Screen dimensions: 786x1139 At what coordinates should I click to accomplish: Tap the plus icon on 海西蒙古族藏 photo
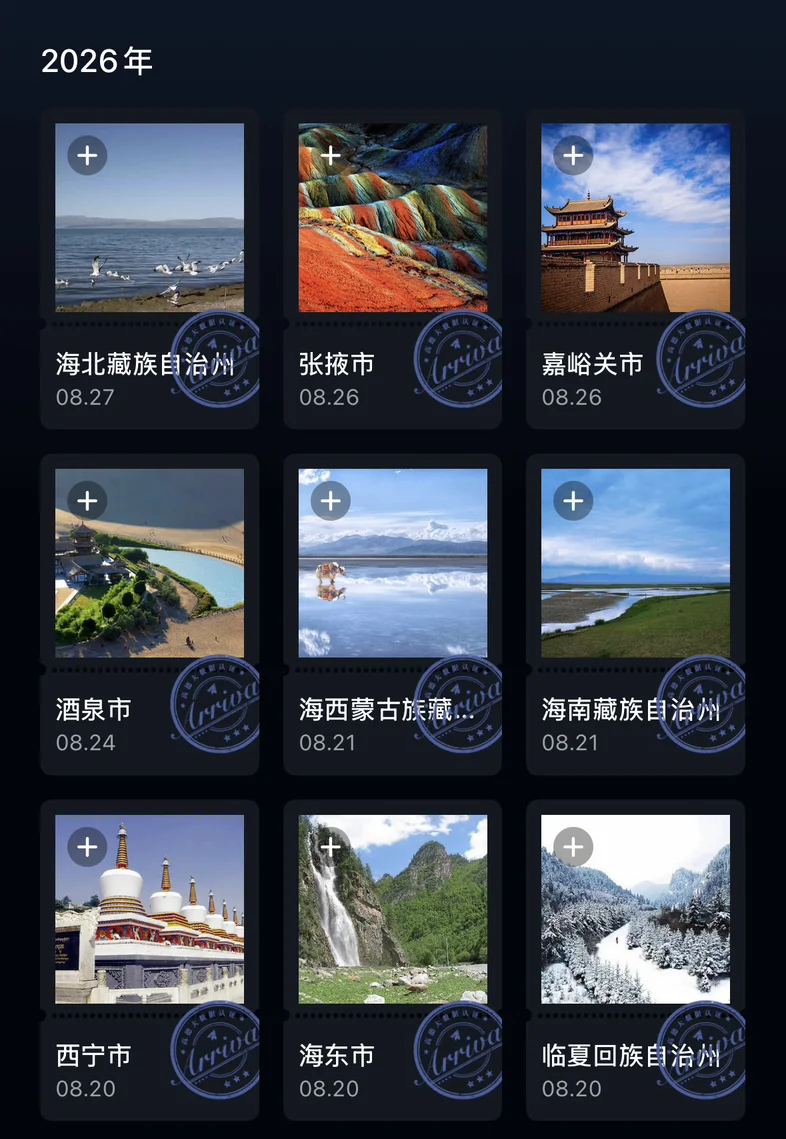pos(331,500)
